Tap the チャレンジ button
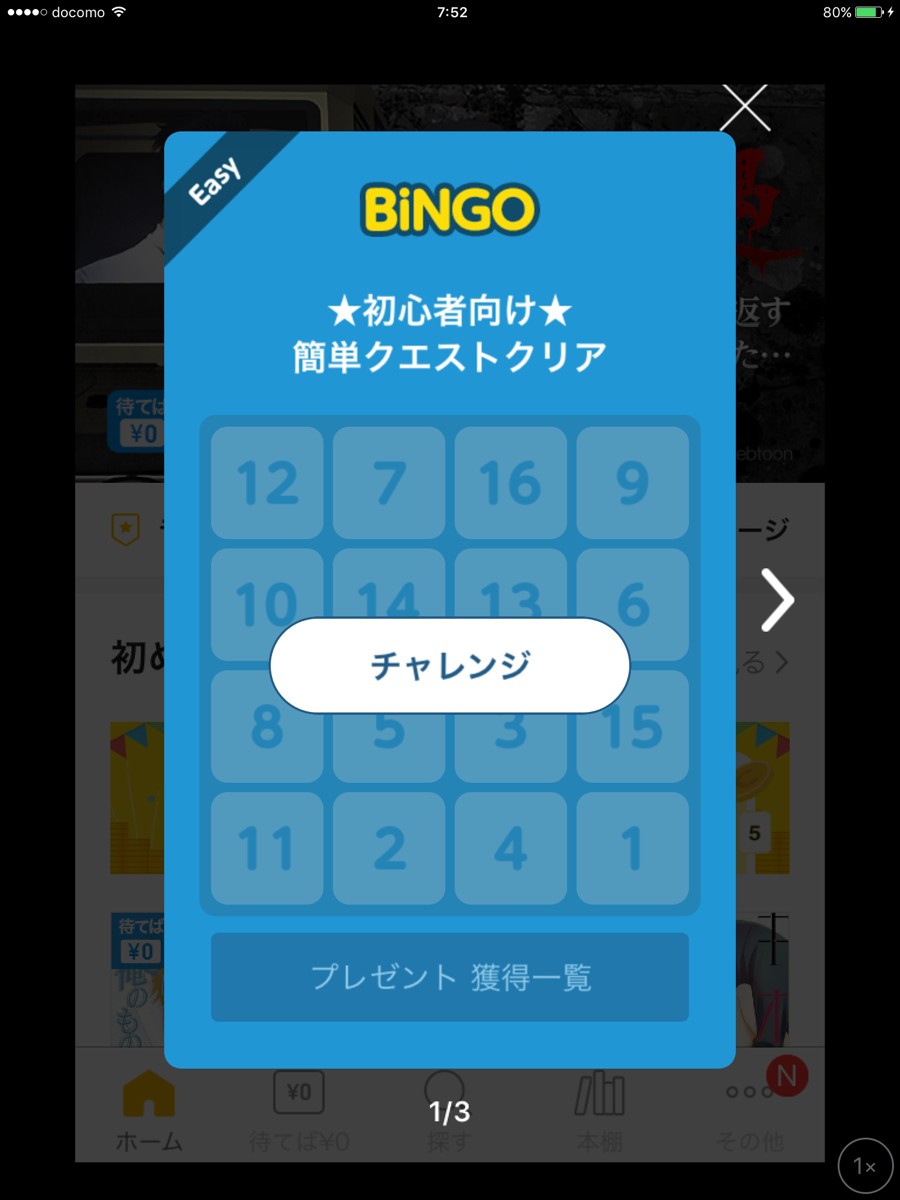Screen dimensions: 900x1200 (449, 666)
